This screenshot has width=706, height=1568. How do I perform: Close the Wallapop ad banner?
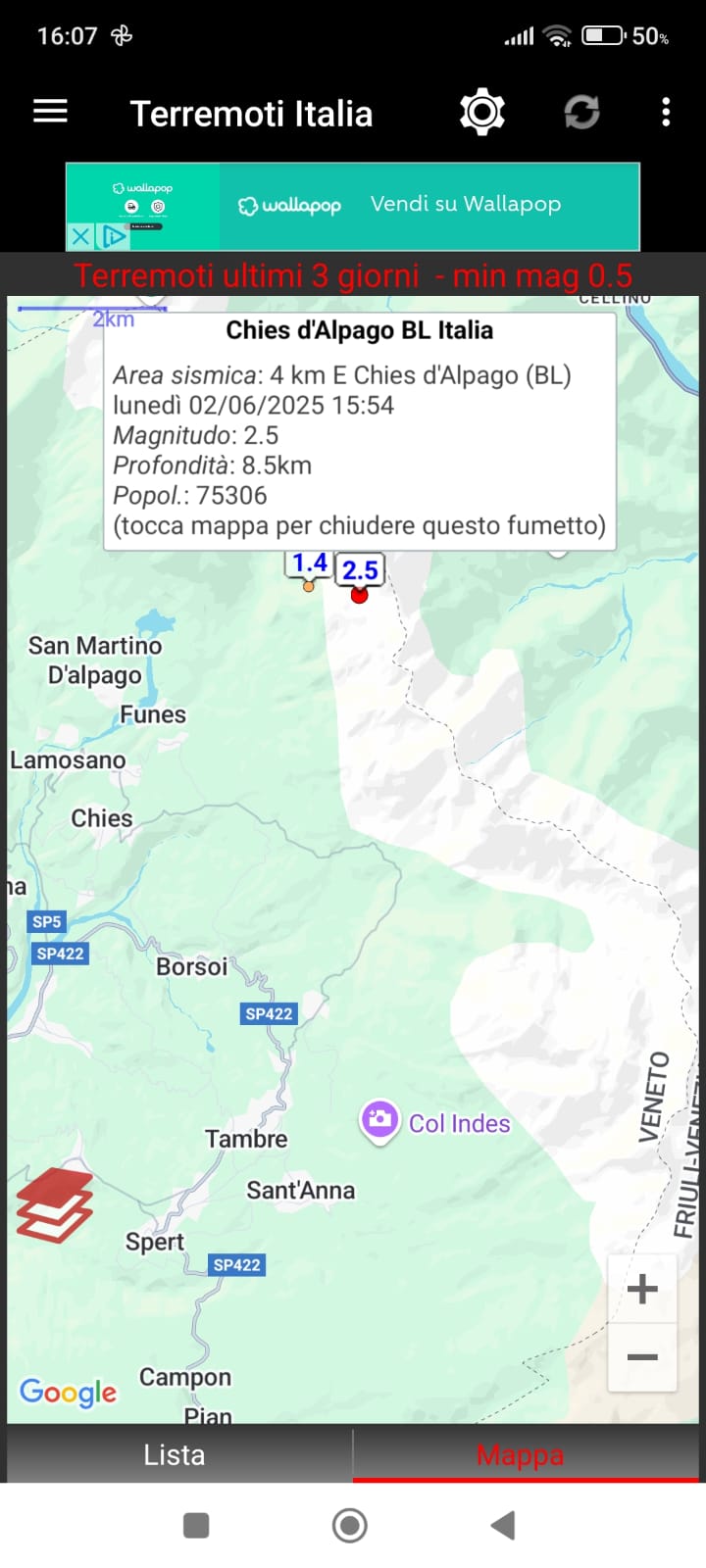(x=81, y=236)
